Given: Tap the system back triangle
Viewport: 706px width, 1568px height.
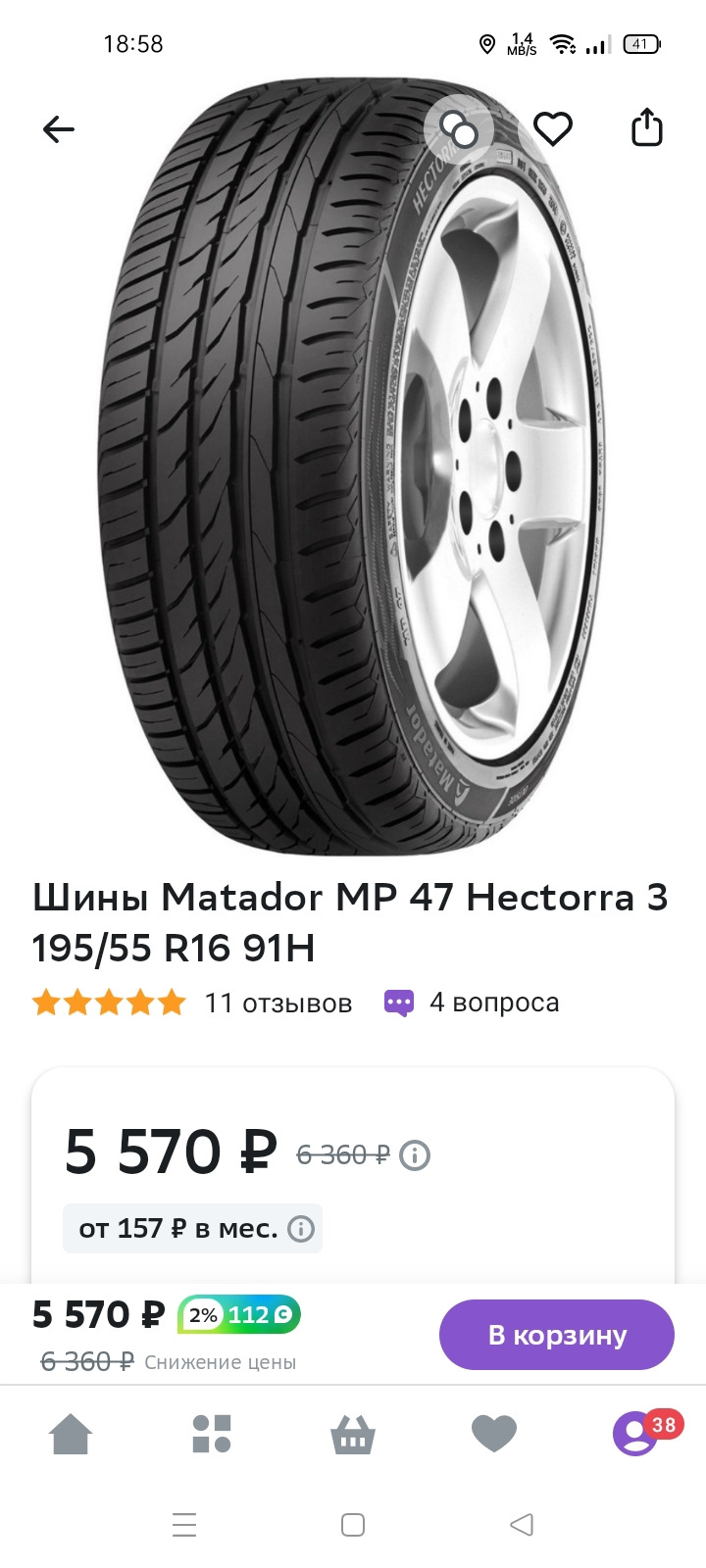Looking at the screenshot, I should 522,1525.
